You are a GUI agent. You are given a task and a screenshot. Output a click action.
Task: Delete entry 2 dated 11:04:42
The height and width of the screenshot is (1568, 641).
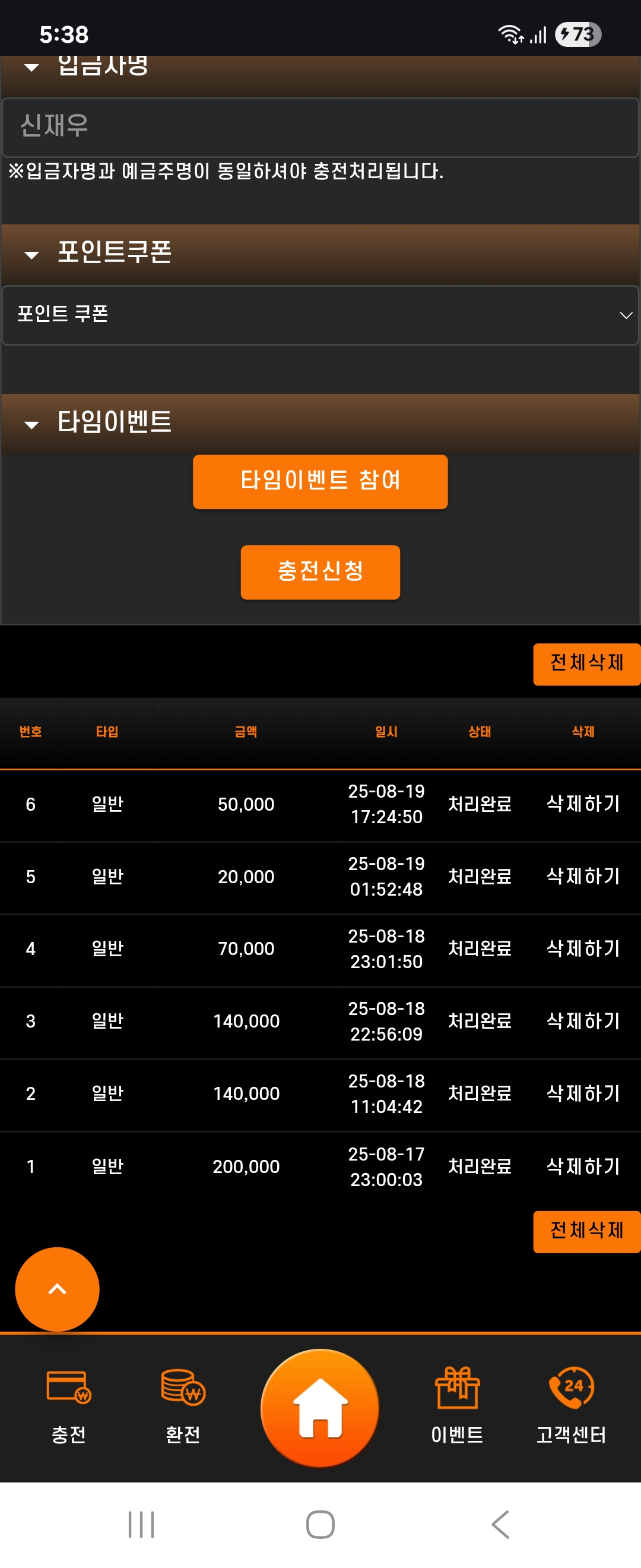tap(583, 1093)
